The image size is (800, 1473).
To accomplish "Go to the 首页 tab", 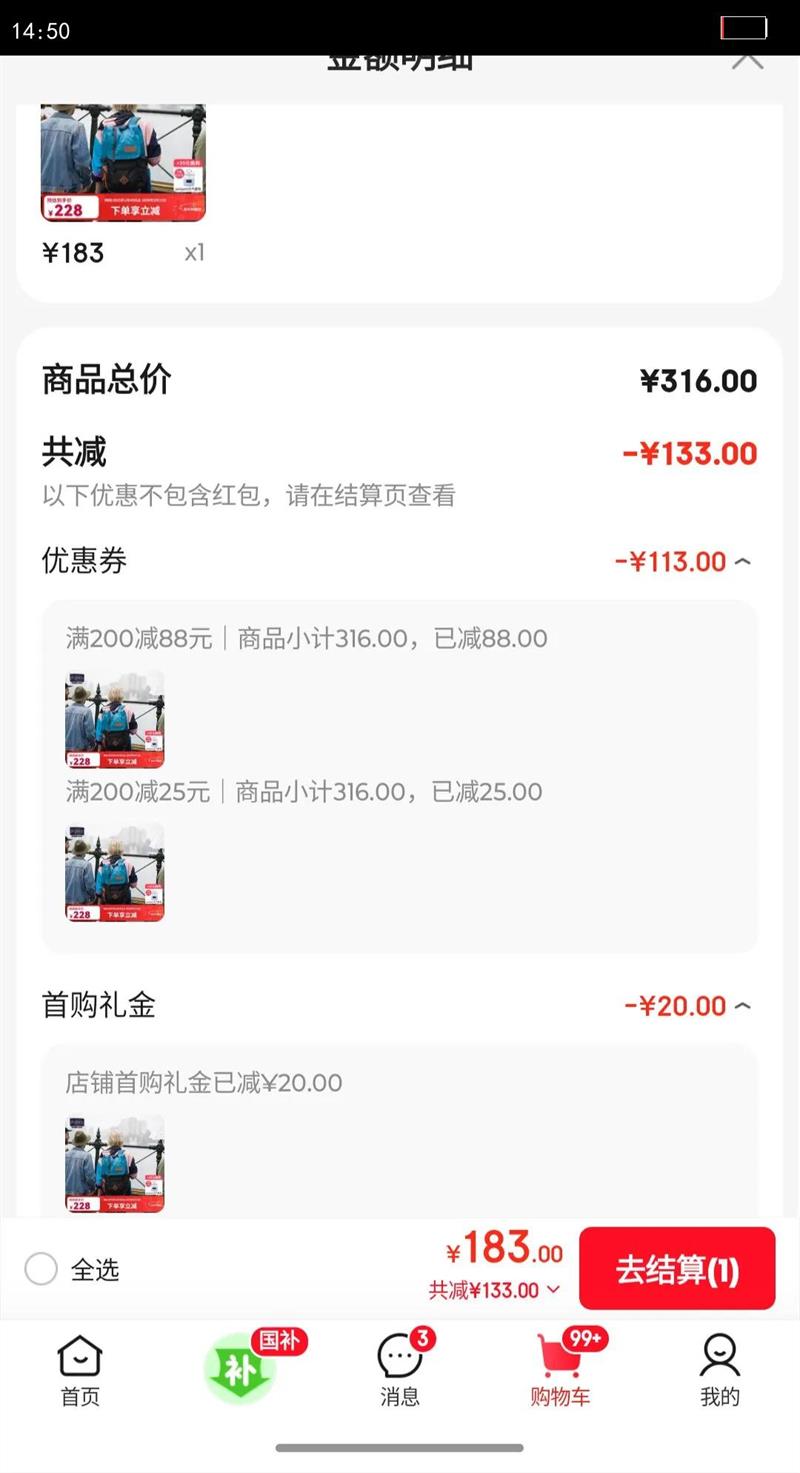I will [80, 1371].
